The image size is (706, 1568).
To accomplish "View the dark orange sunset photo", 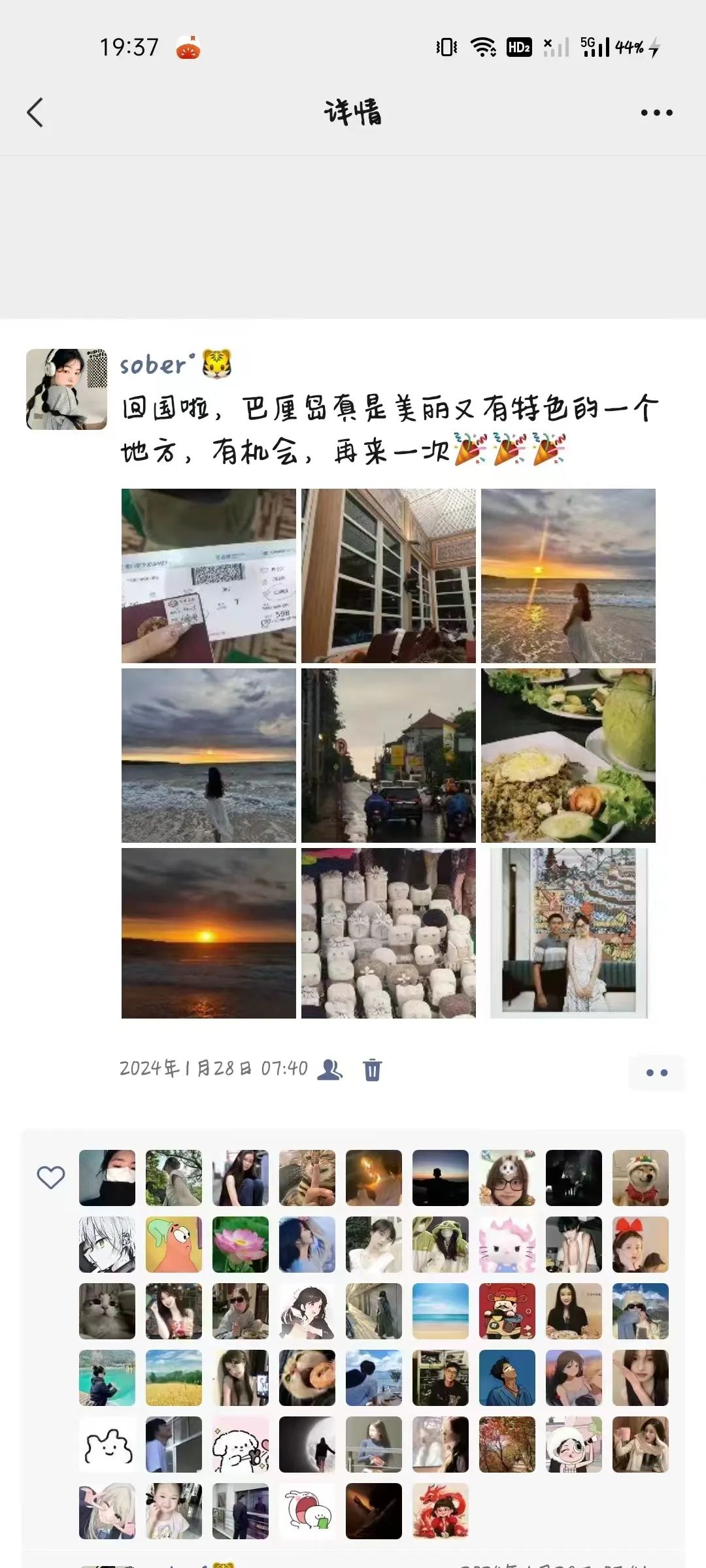I will point(209,933).
